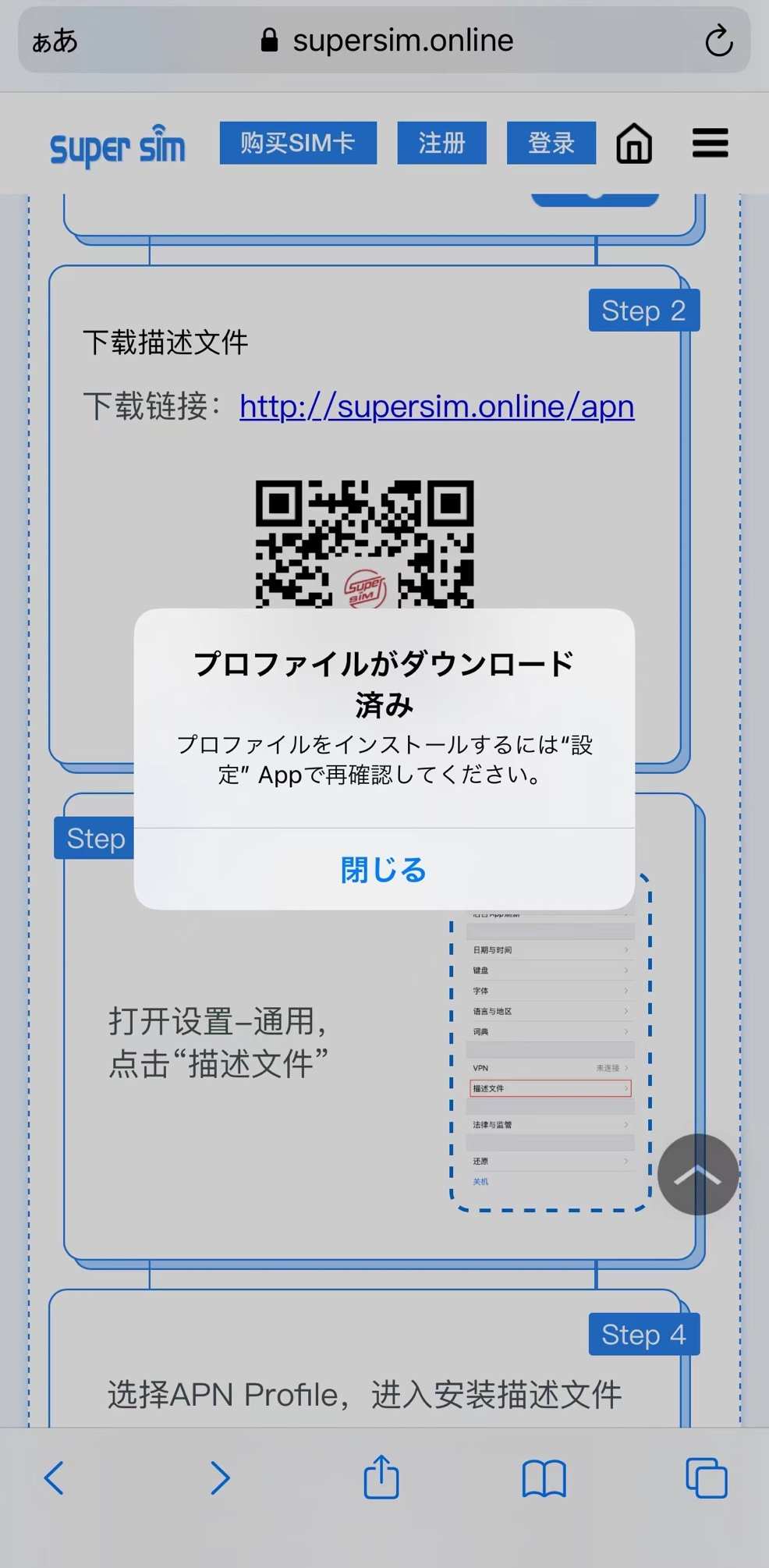
Task: Open the あぁ reader and text-size menu
Action: click(x=55, y=41)
